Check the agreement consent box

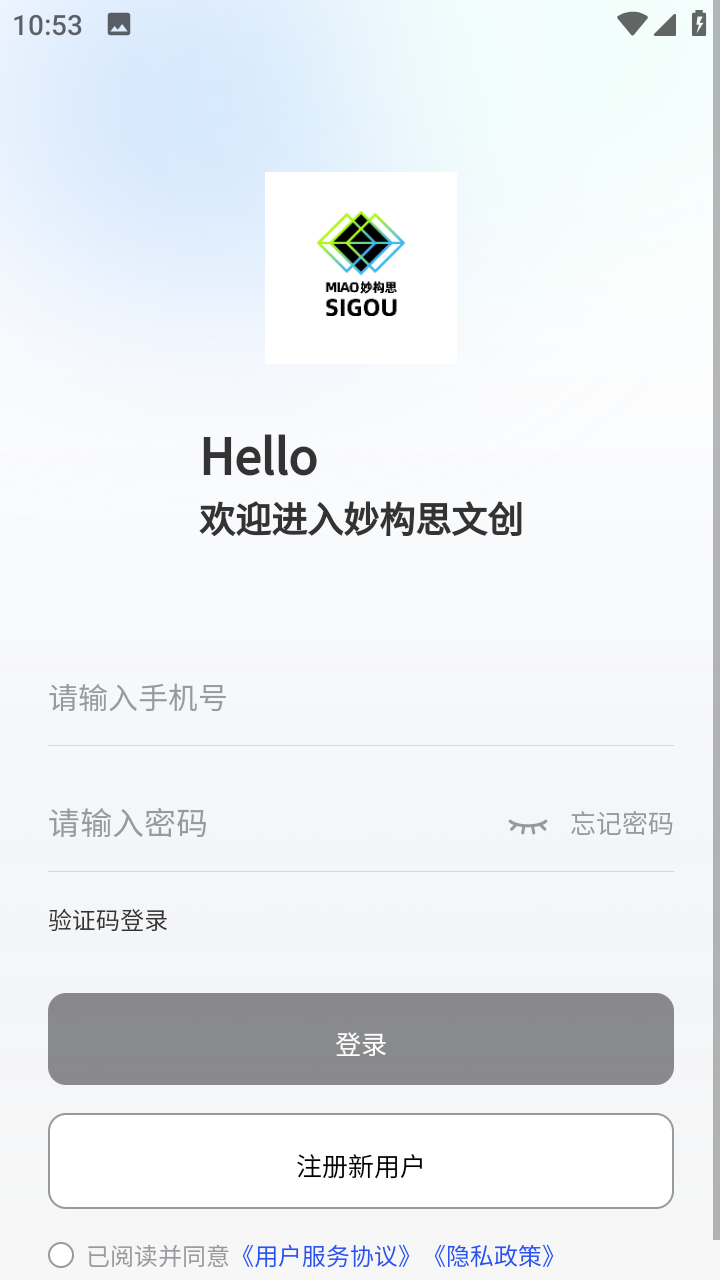click(61, 1255)
